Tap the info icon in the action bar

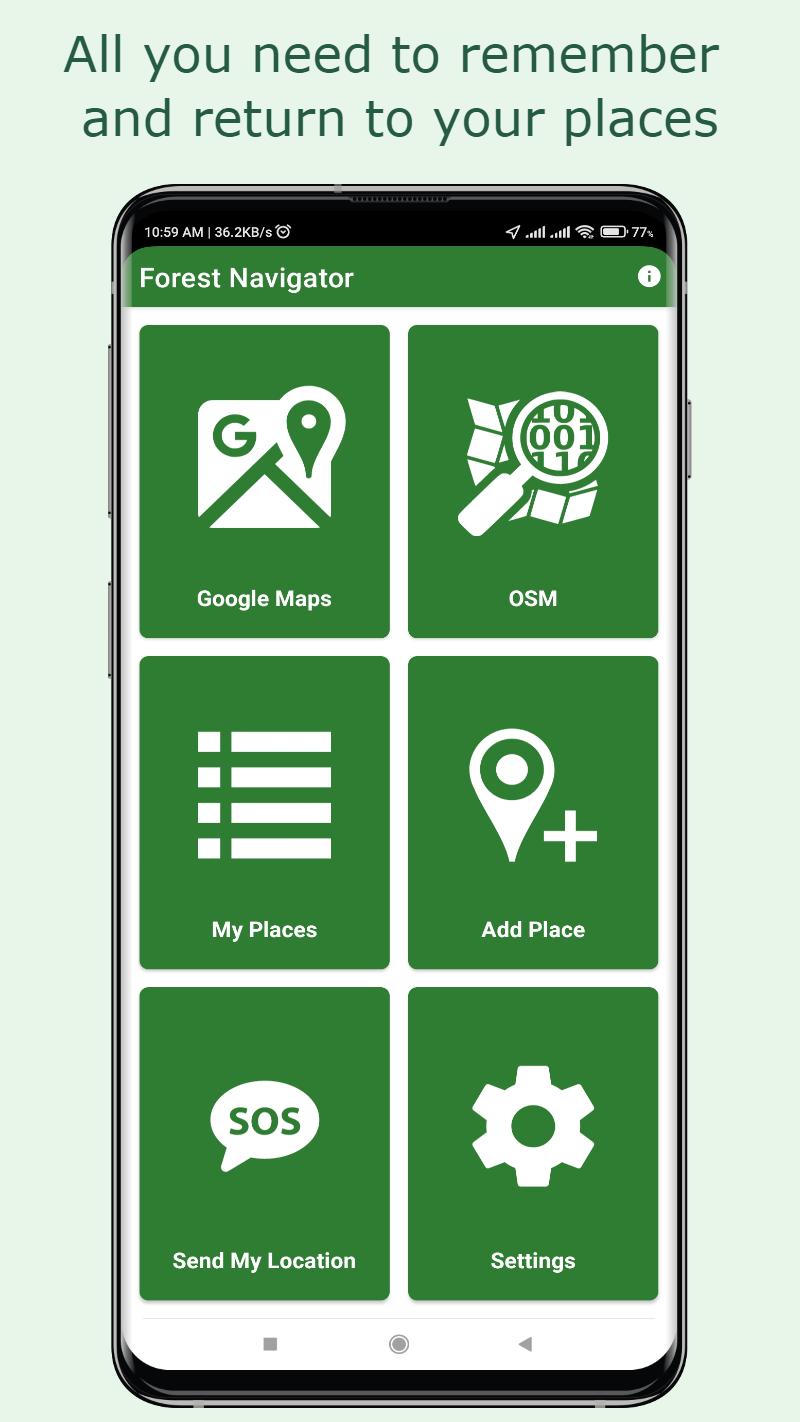pos(650,278)
